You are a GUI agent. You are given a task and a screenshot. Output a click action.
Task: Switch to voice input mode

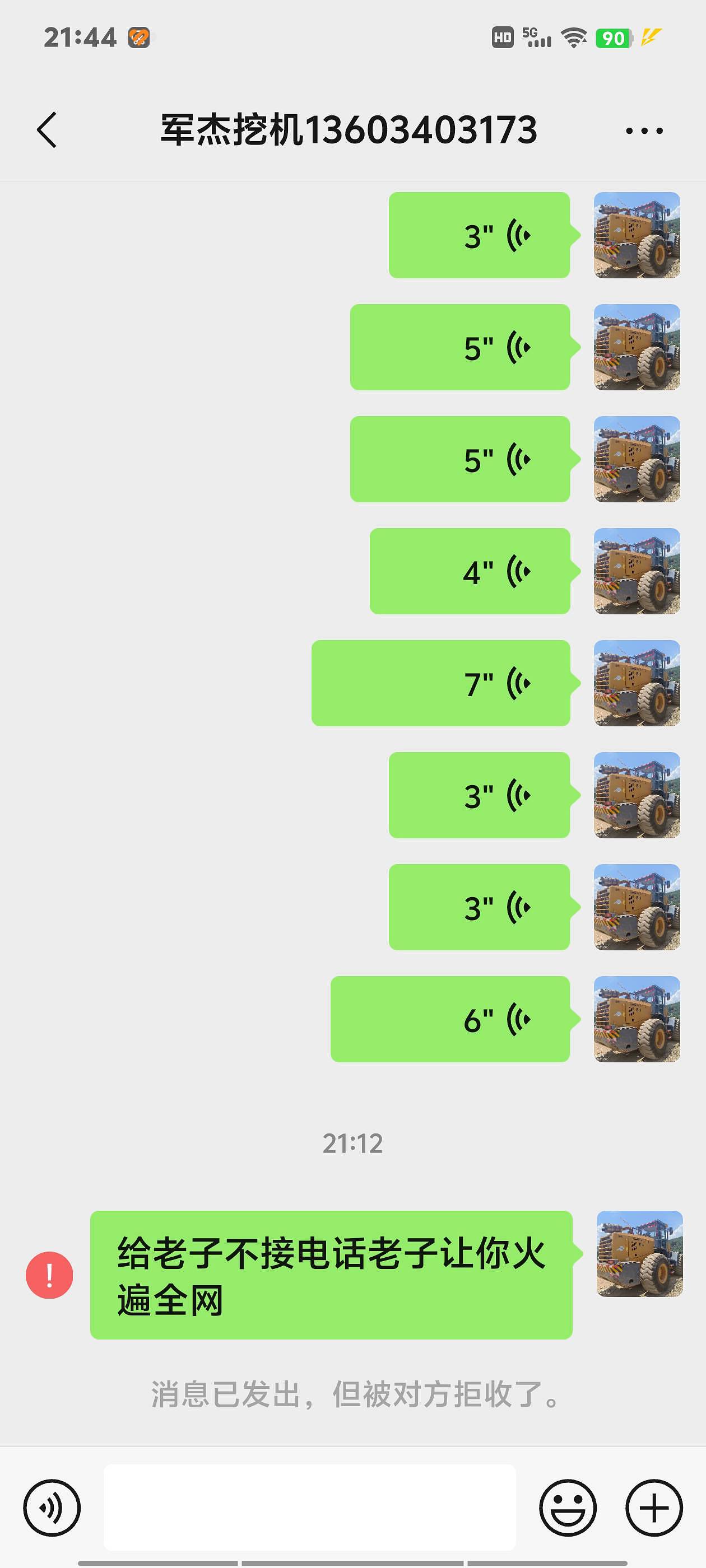pyautogui.click(x=52, y=1508)
